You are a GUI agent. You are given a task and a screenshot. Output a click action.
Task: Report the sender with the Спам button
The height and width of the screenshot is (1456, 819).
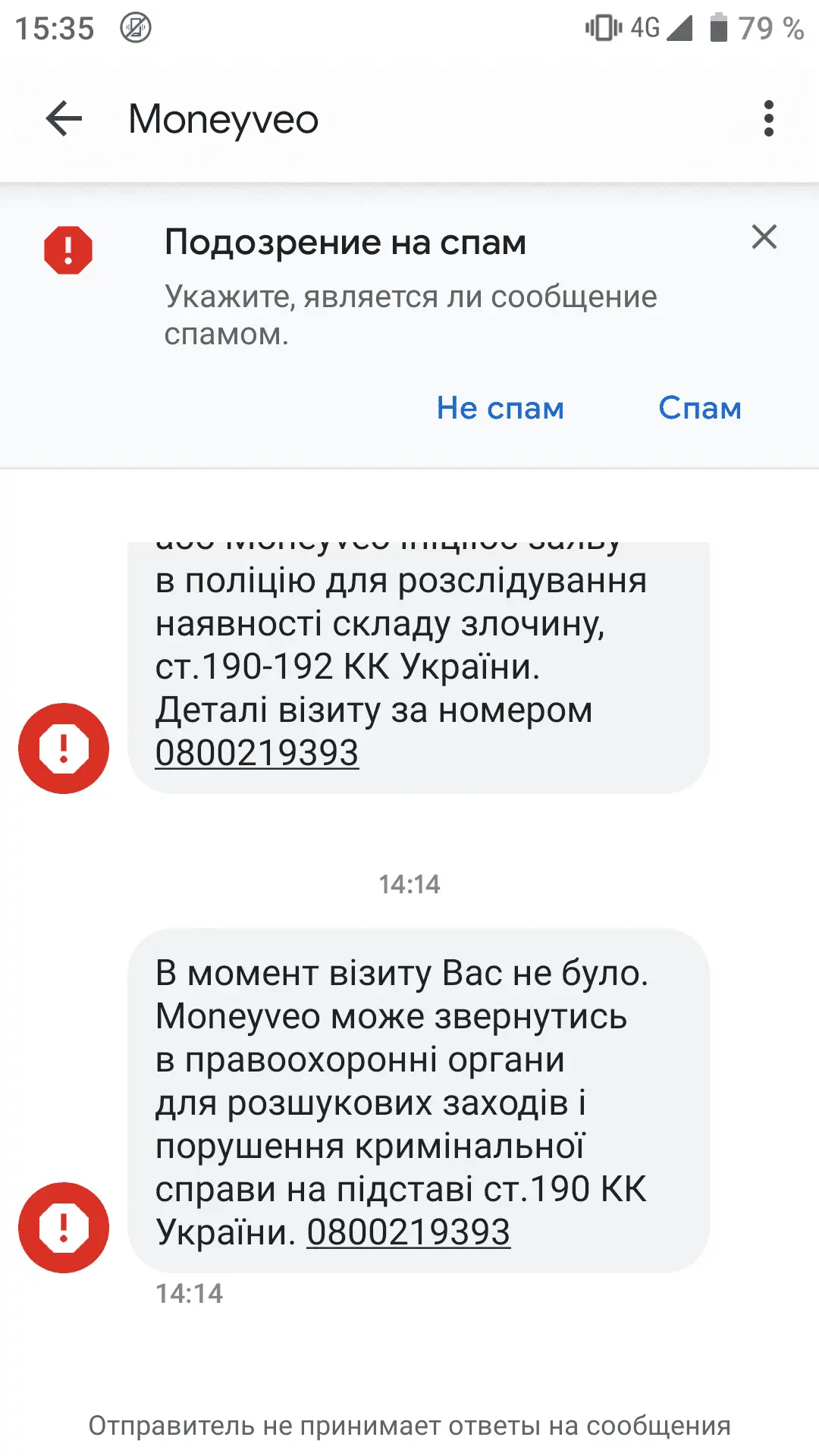(699, 408)
